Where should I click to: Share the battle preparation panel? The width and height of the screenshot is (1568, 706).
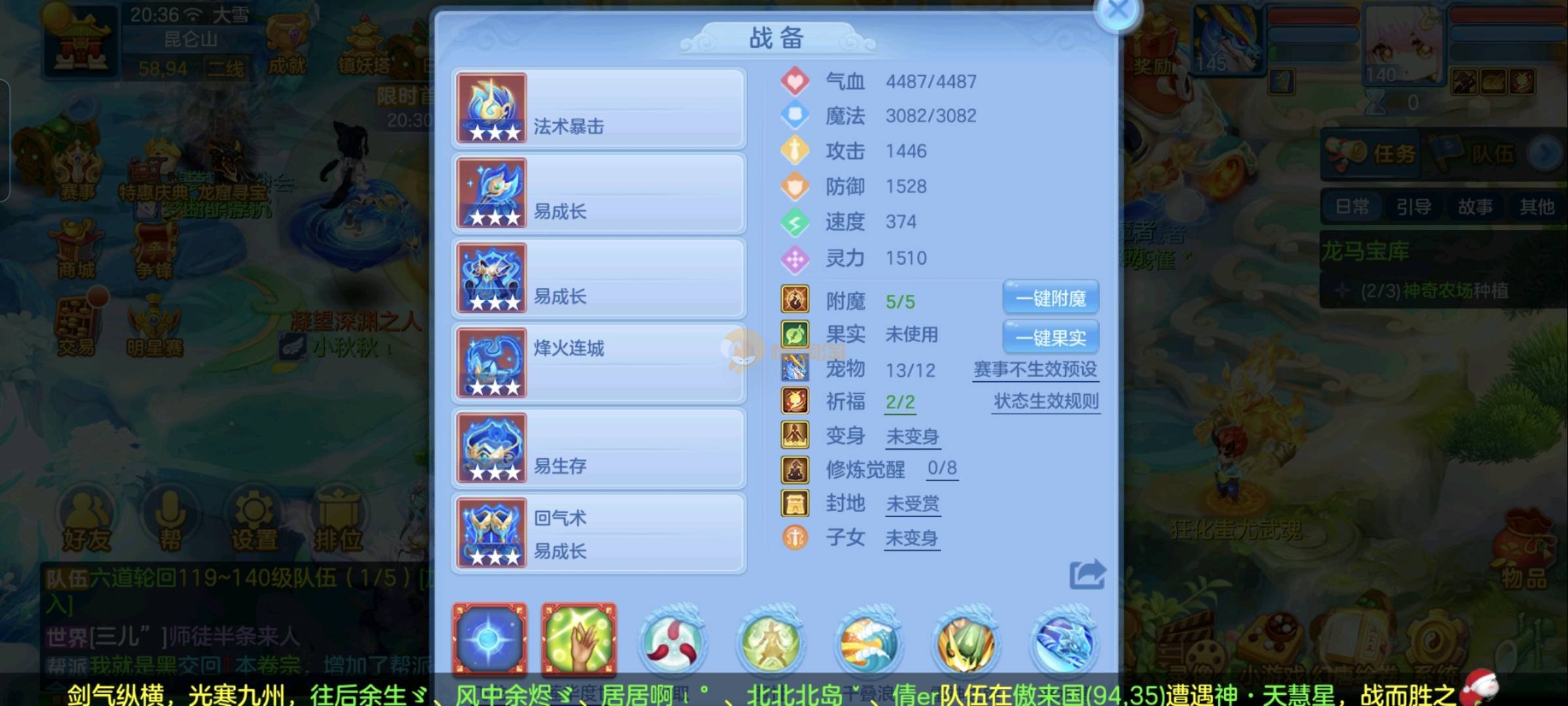(x=1087, y=575)
